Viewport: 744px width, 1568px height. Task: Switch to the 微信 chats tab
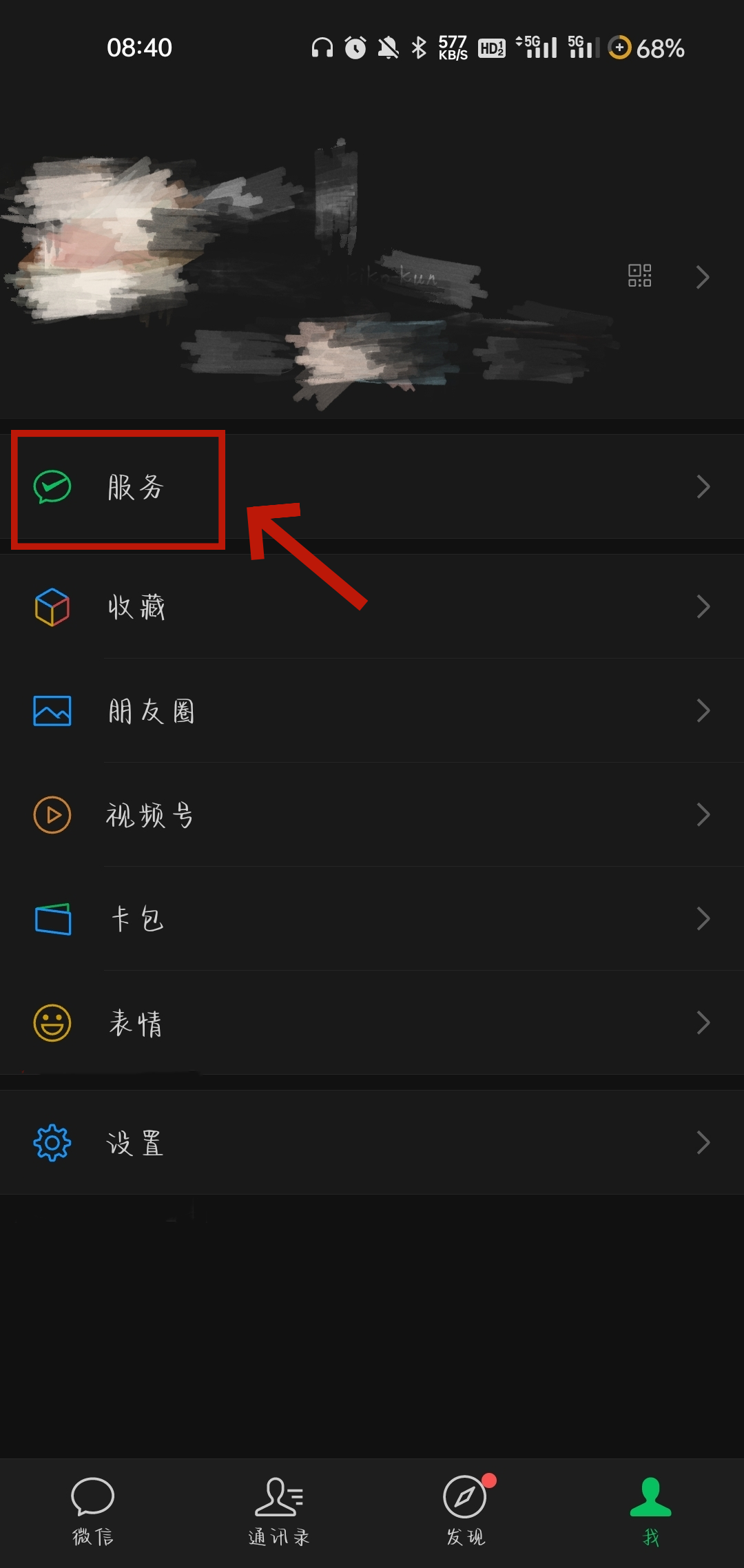(92, 1510)
